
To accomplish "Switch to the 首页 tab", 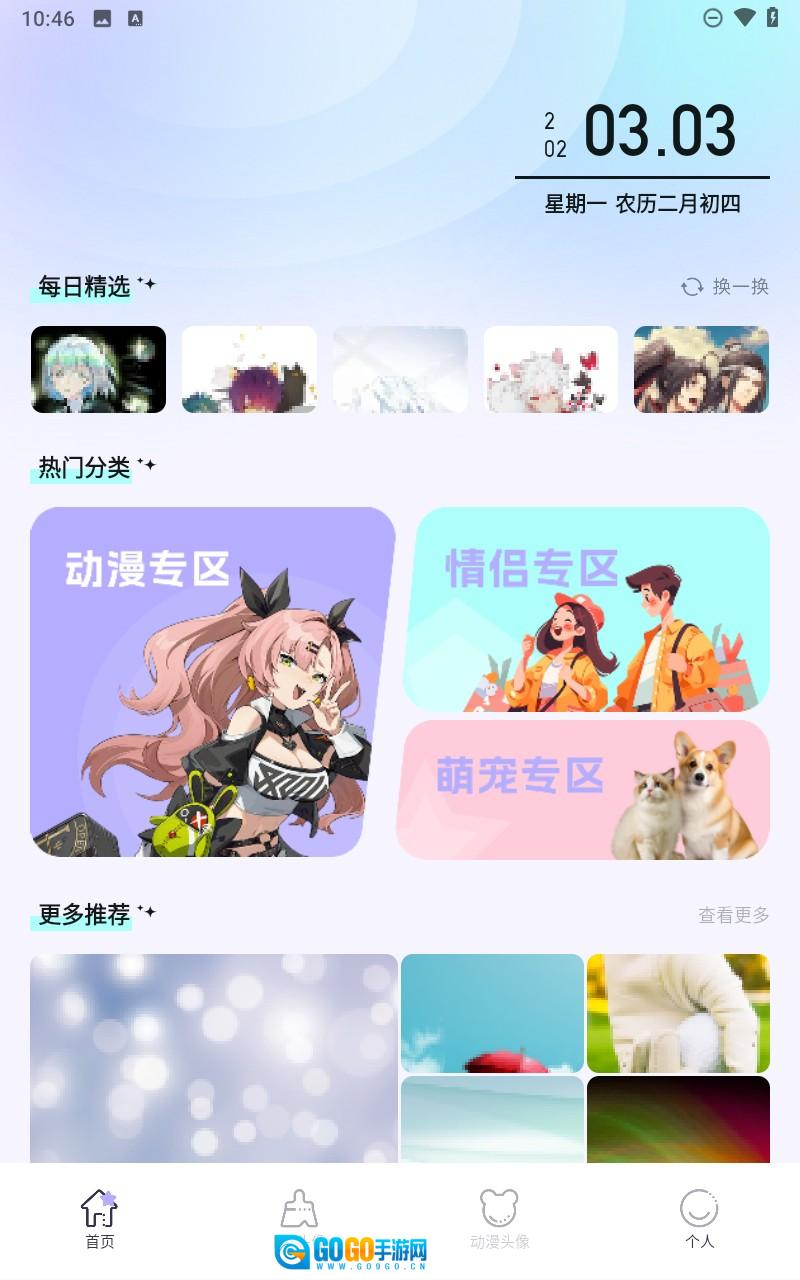I will tap(99, 1219).
